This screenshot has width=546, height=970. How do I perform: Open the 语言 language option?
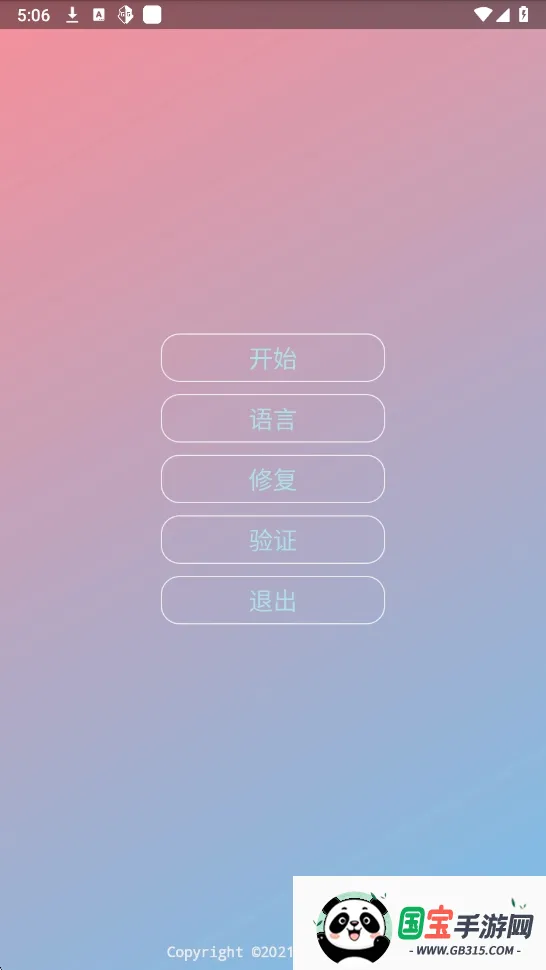click(273, 418)
